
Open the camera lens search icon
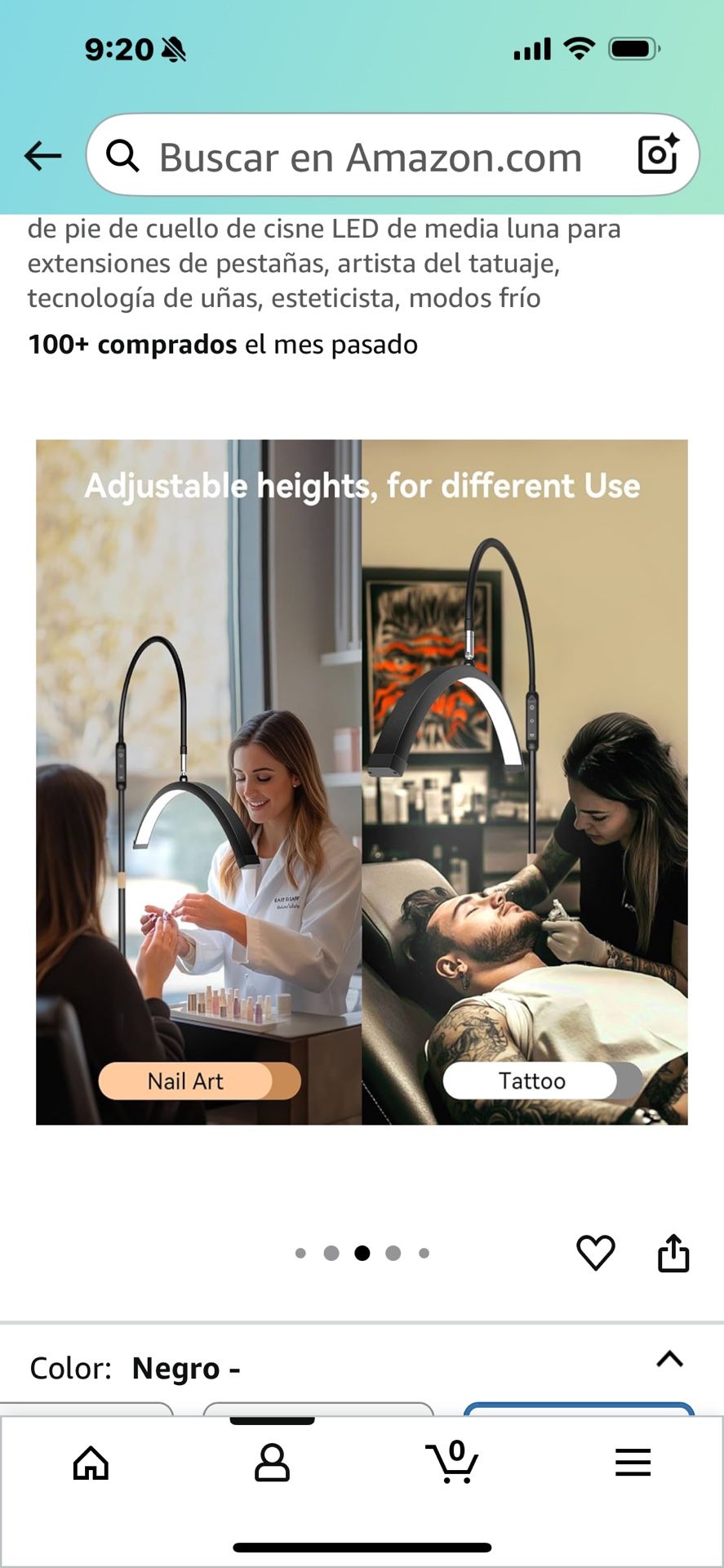pyautogui.click(x=658, y=154)
